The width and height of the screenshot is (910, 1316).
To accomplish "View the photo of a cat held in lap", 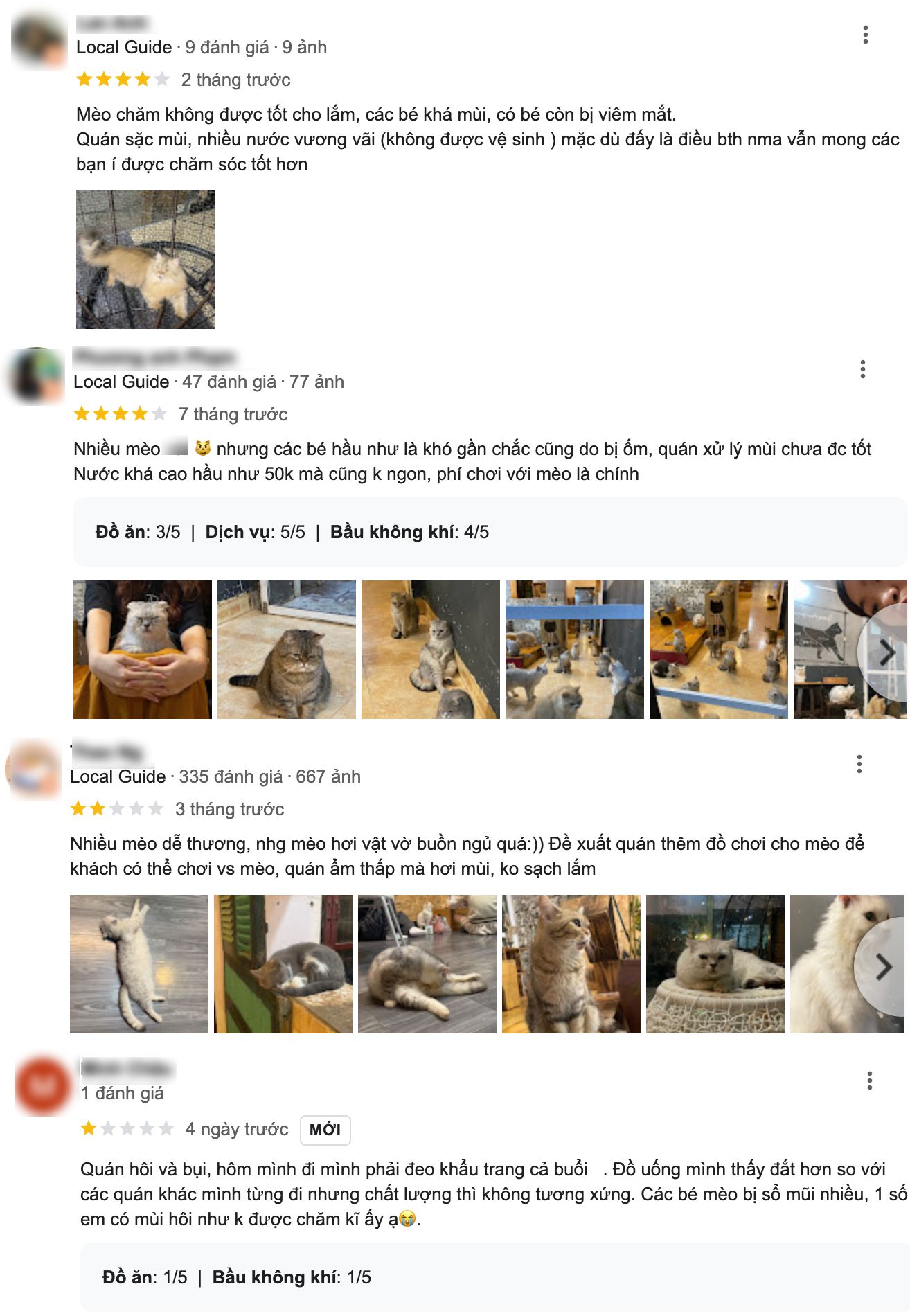I will tap(143, 650).
